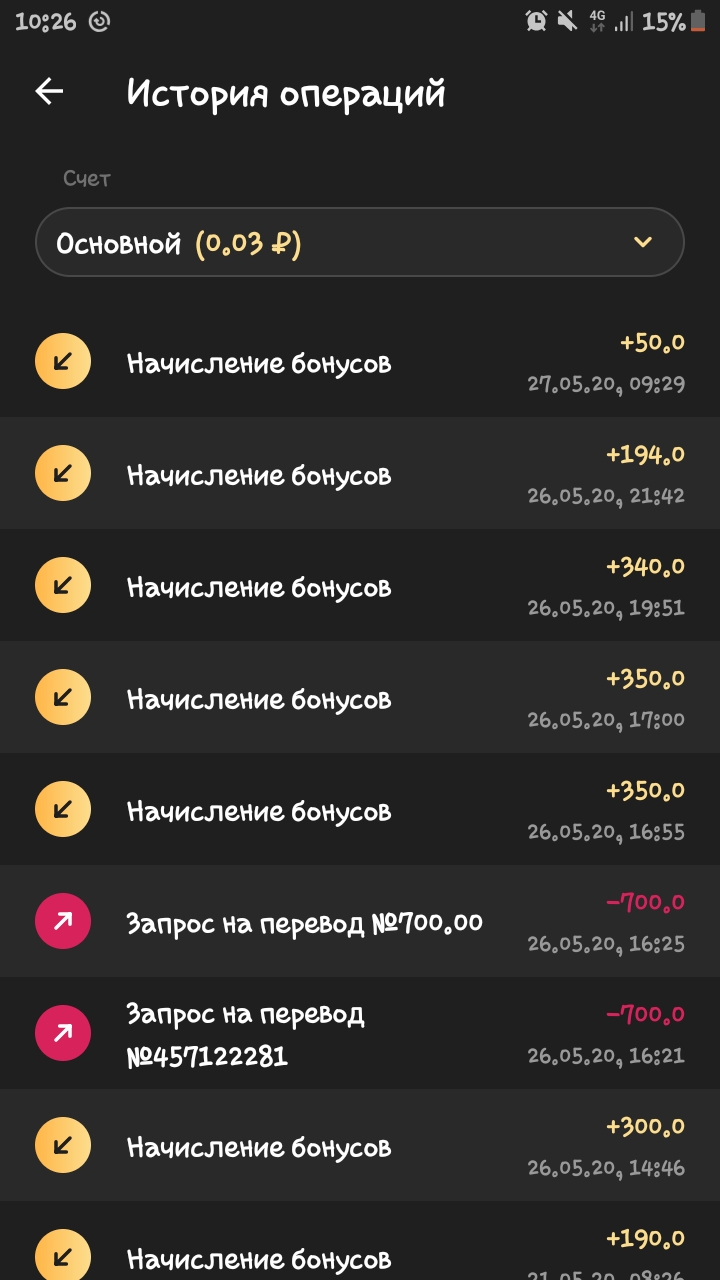Open the +50.0 bonus from 27.05.20
720x1280 pixels.
click(x=359, y=362)
